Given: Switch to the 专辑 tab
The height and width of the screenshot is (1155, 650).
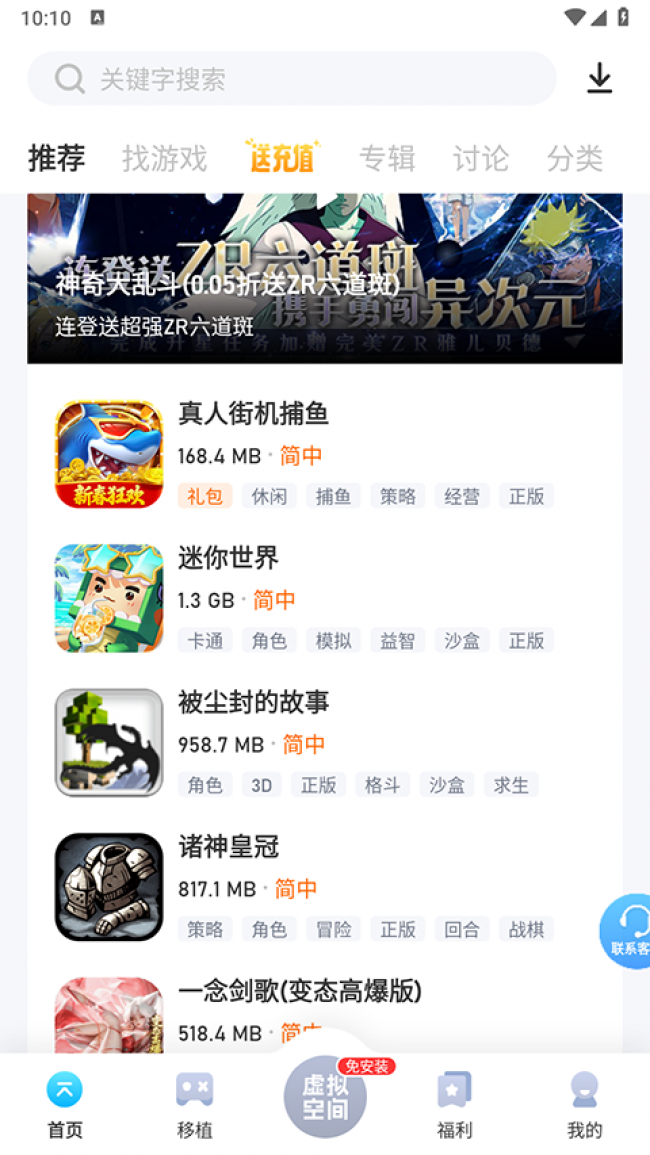Looking at the screenshot, I should [387, 158].
